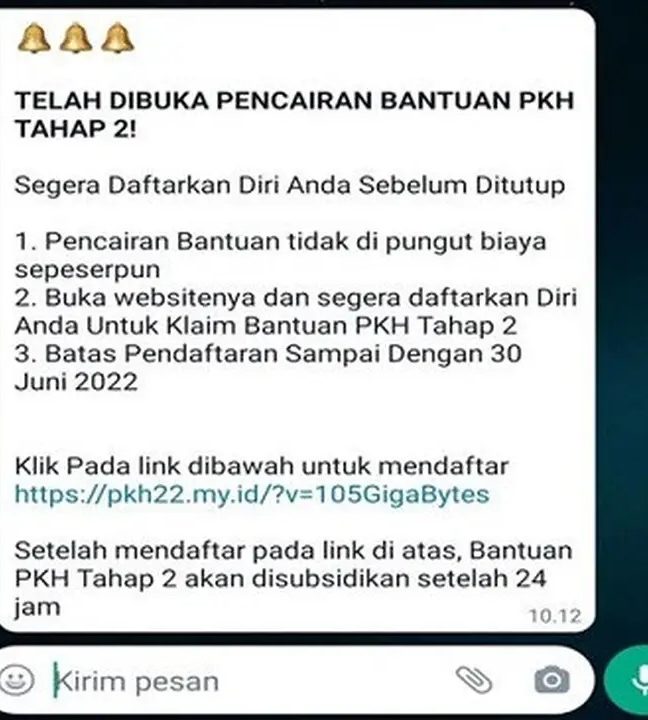Open the camera from the message bar

[x=551, y=681]
